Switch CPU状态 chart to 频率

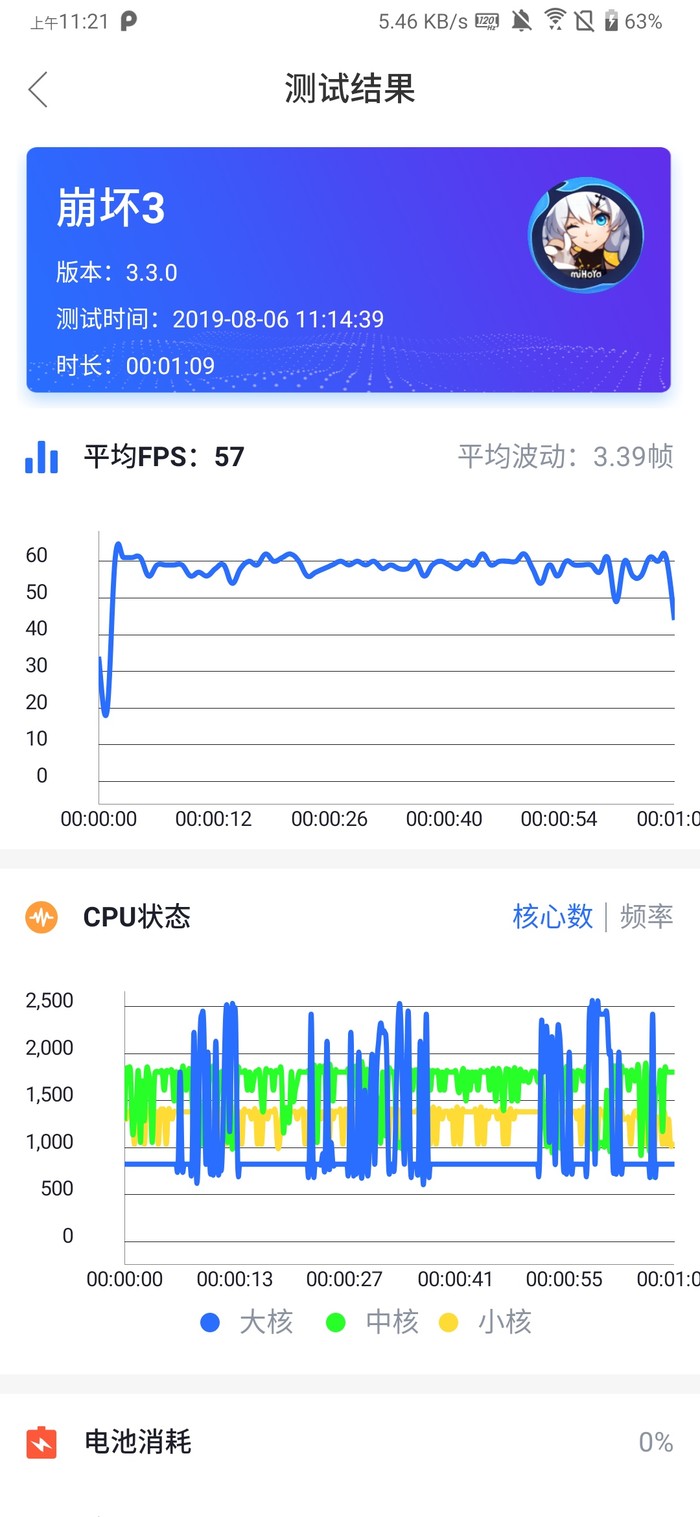point(646,916)
